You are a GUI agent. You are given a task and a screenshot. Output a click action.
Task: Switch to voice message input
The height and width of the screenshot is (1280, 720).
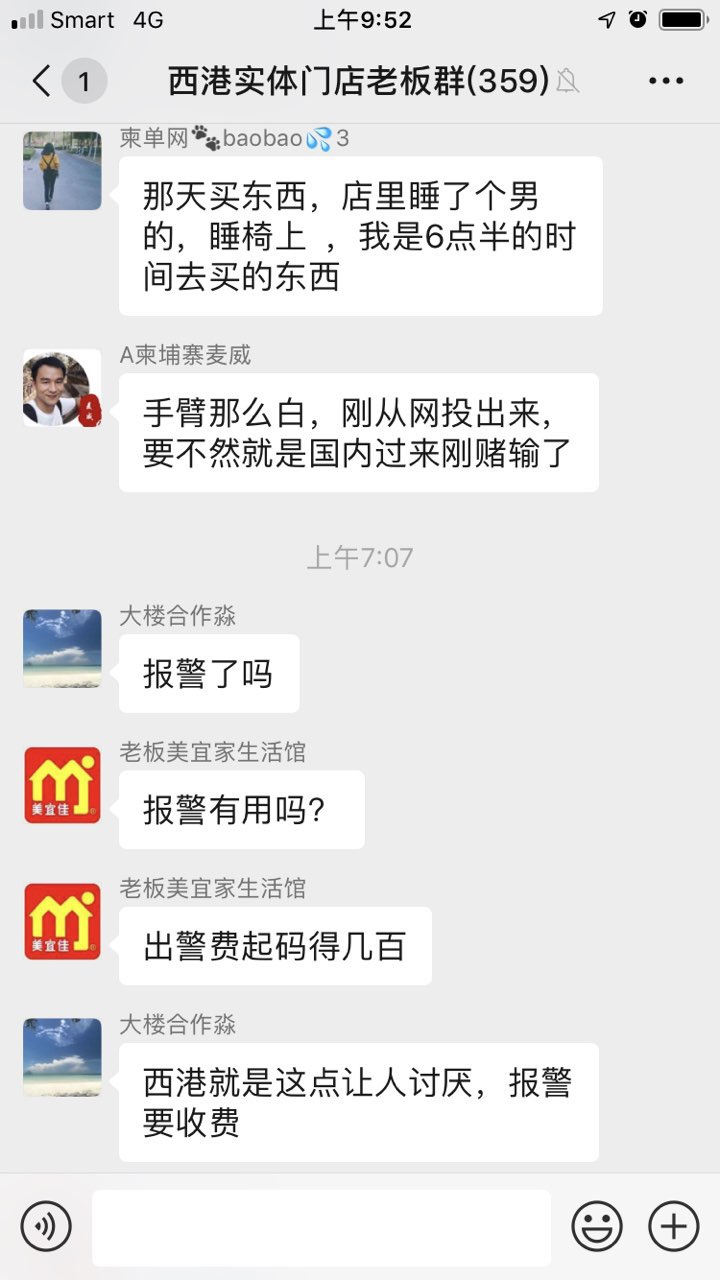click(46, 1226)
